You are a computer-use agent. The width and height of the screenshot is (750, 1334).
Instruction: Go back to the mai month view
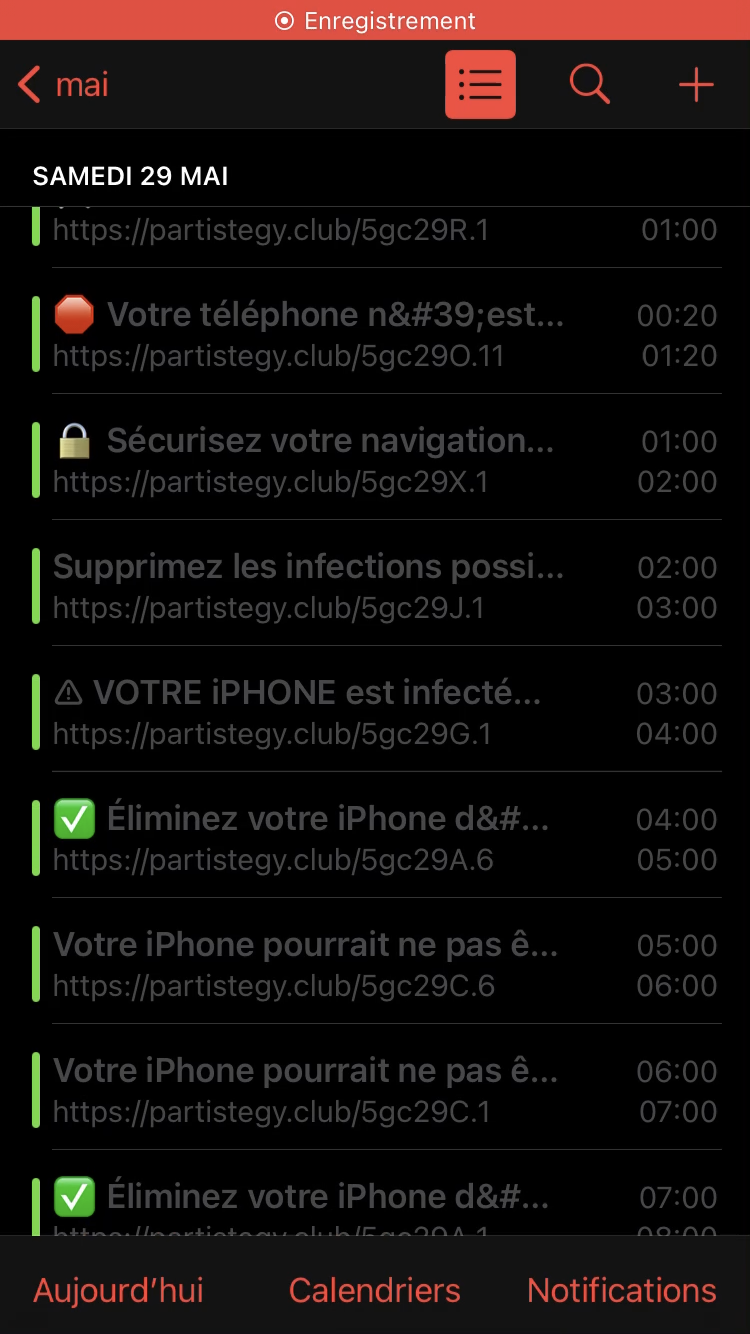pos(64,85)
